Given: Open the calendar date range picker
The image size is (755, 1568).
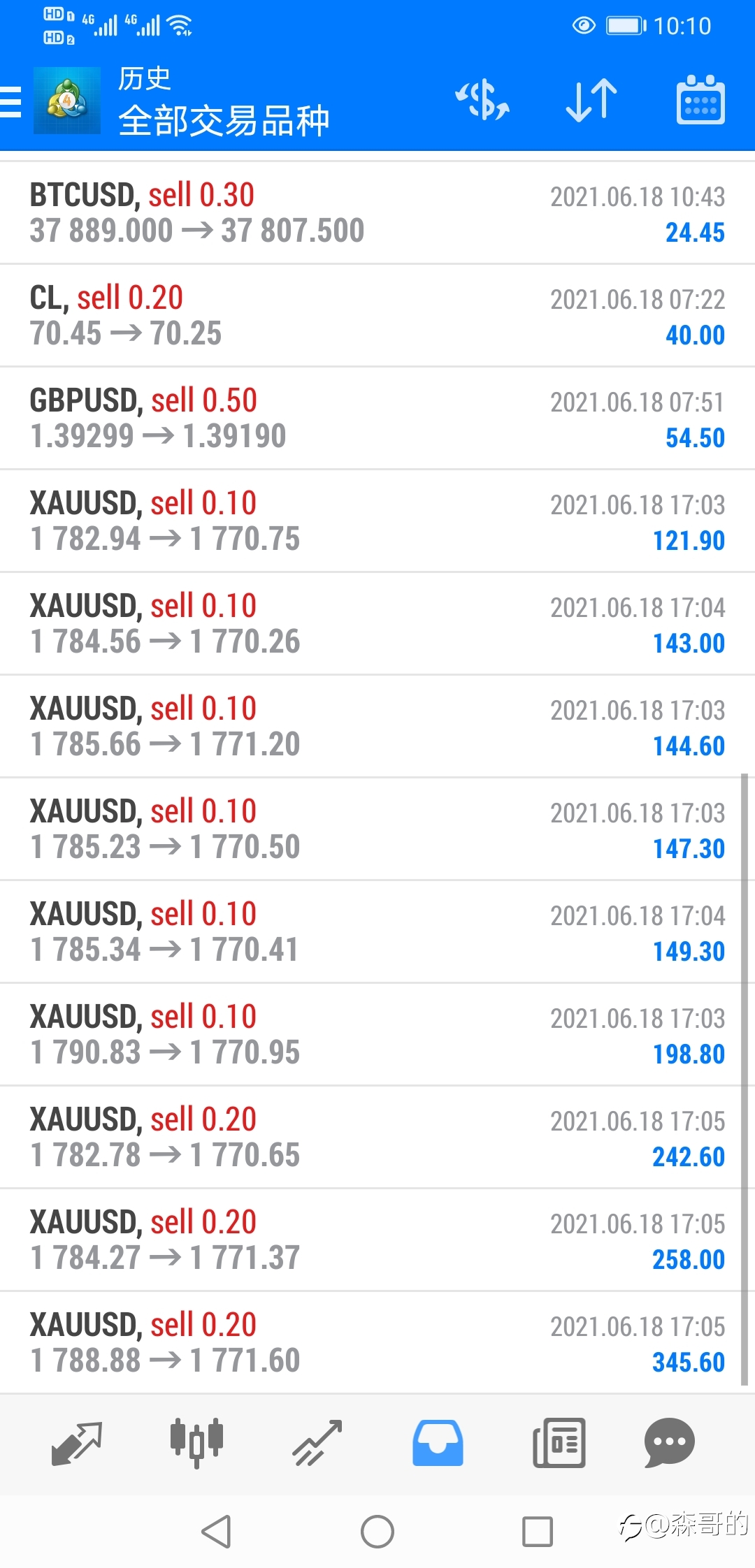Looking at the screenshot, I should tap(700, 100).
